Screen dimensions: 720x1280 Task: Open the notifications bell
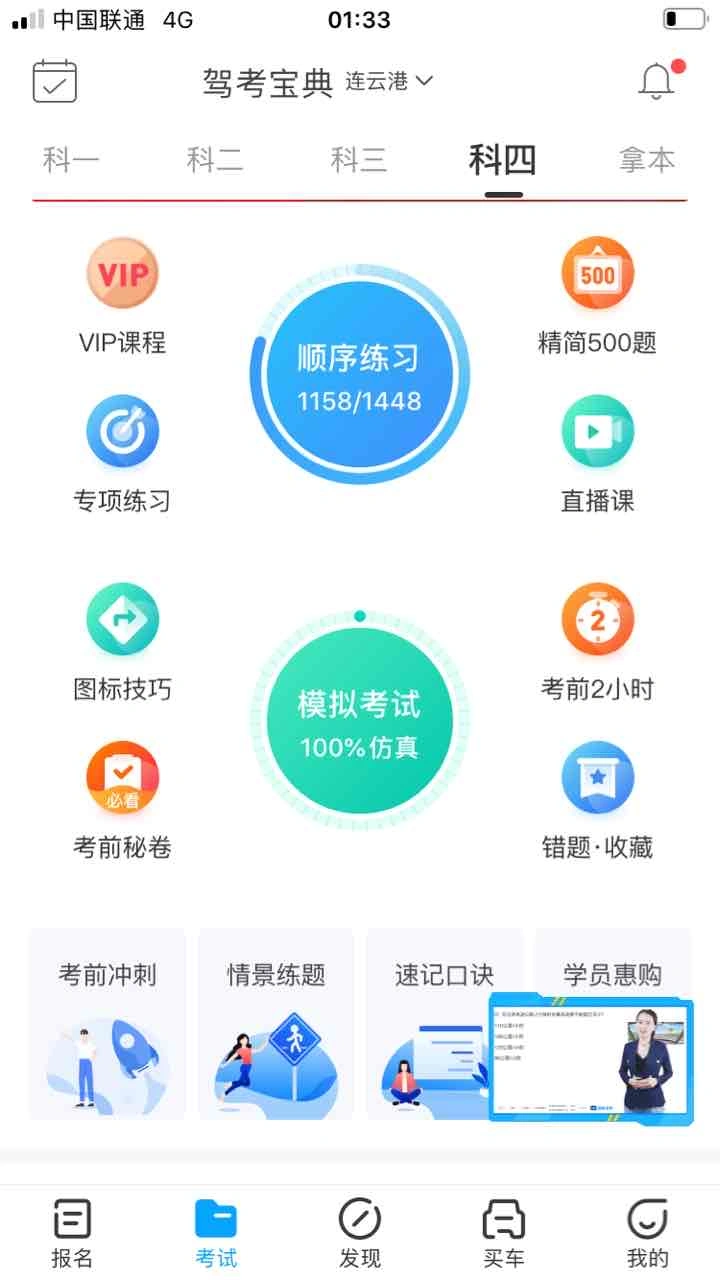point(656,81)
